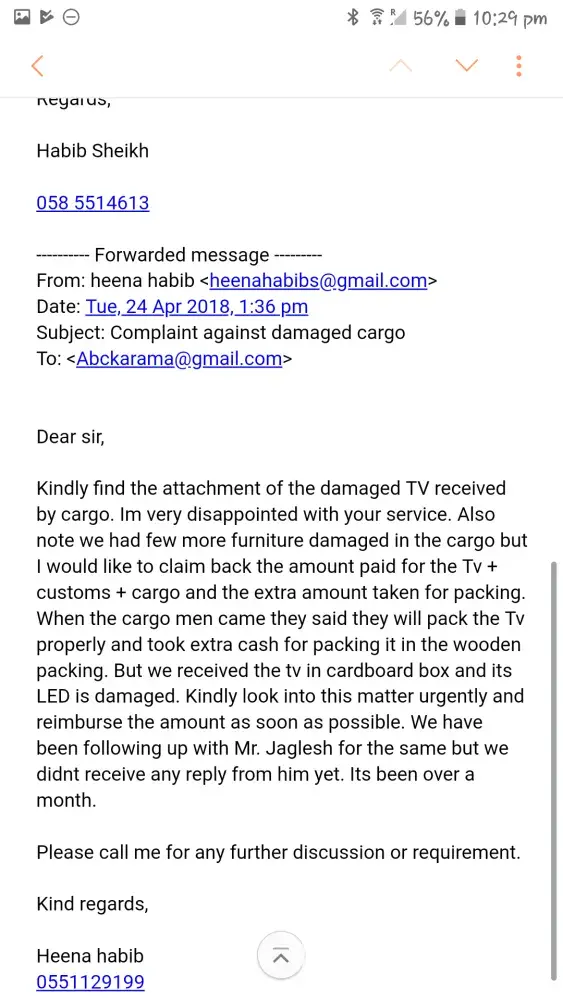The image size is (563, 1000).
Task: Open the three-dot overflow menu
Action: 519,66
